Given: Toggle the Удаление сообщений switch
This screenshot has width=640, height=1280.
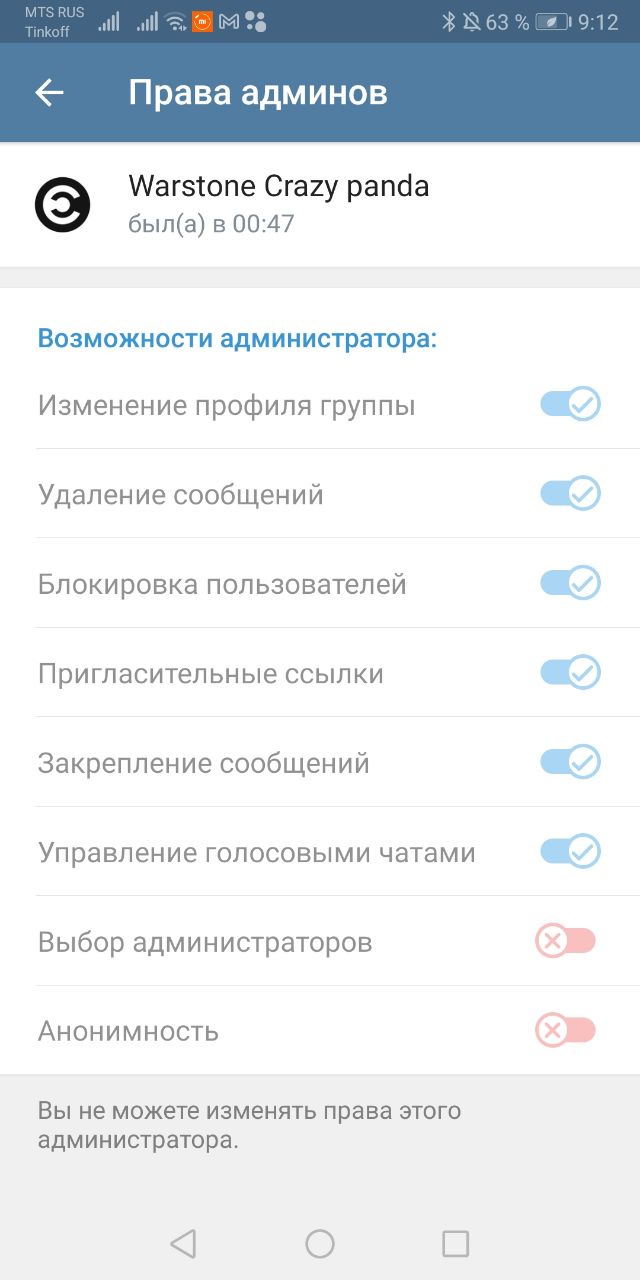Looking at the screenshot, I should 570,494.
